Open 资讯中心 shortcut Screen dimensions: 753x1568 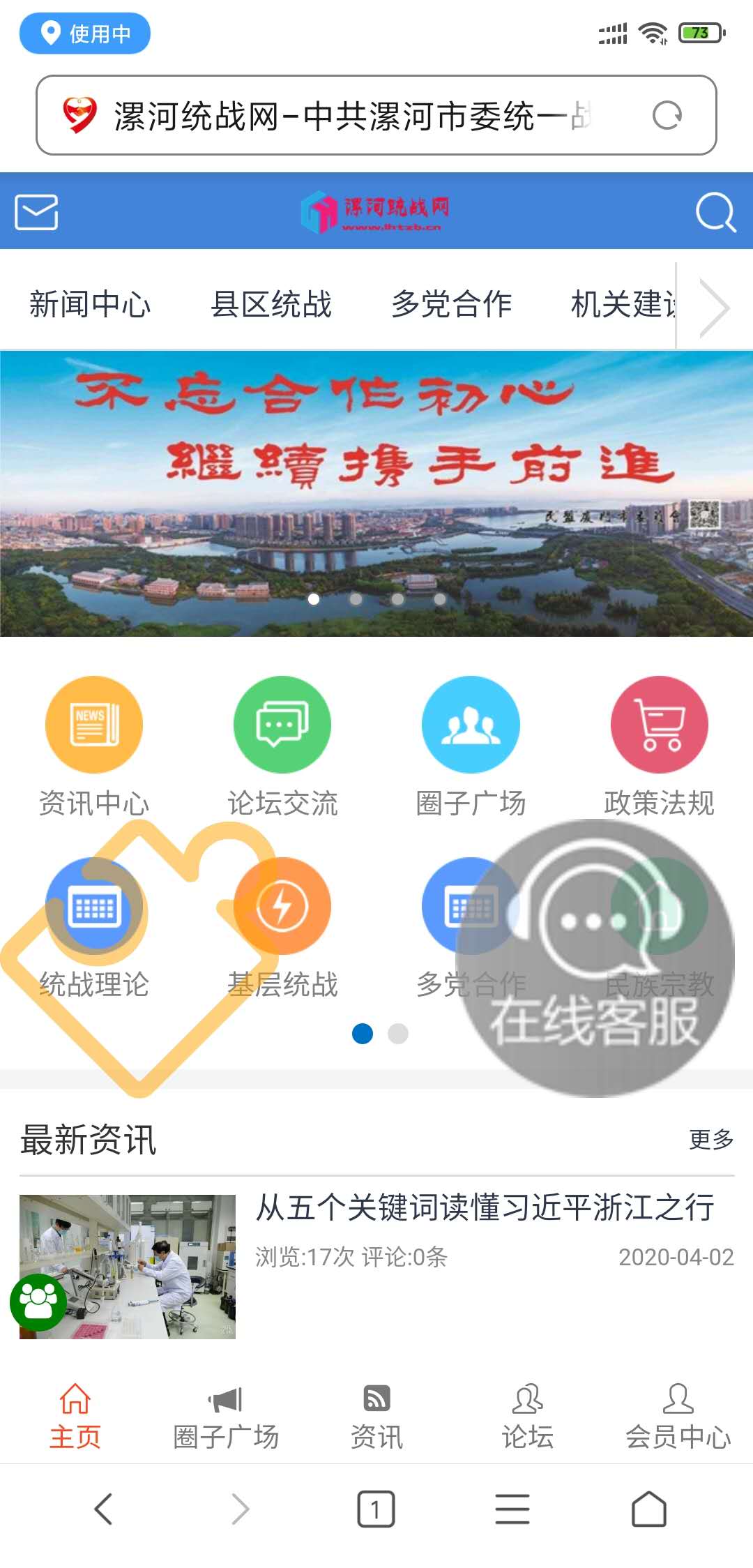coord(94,745)
